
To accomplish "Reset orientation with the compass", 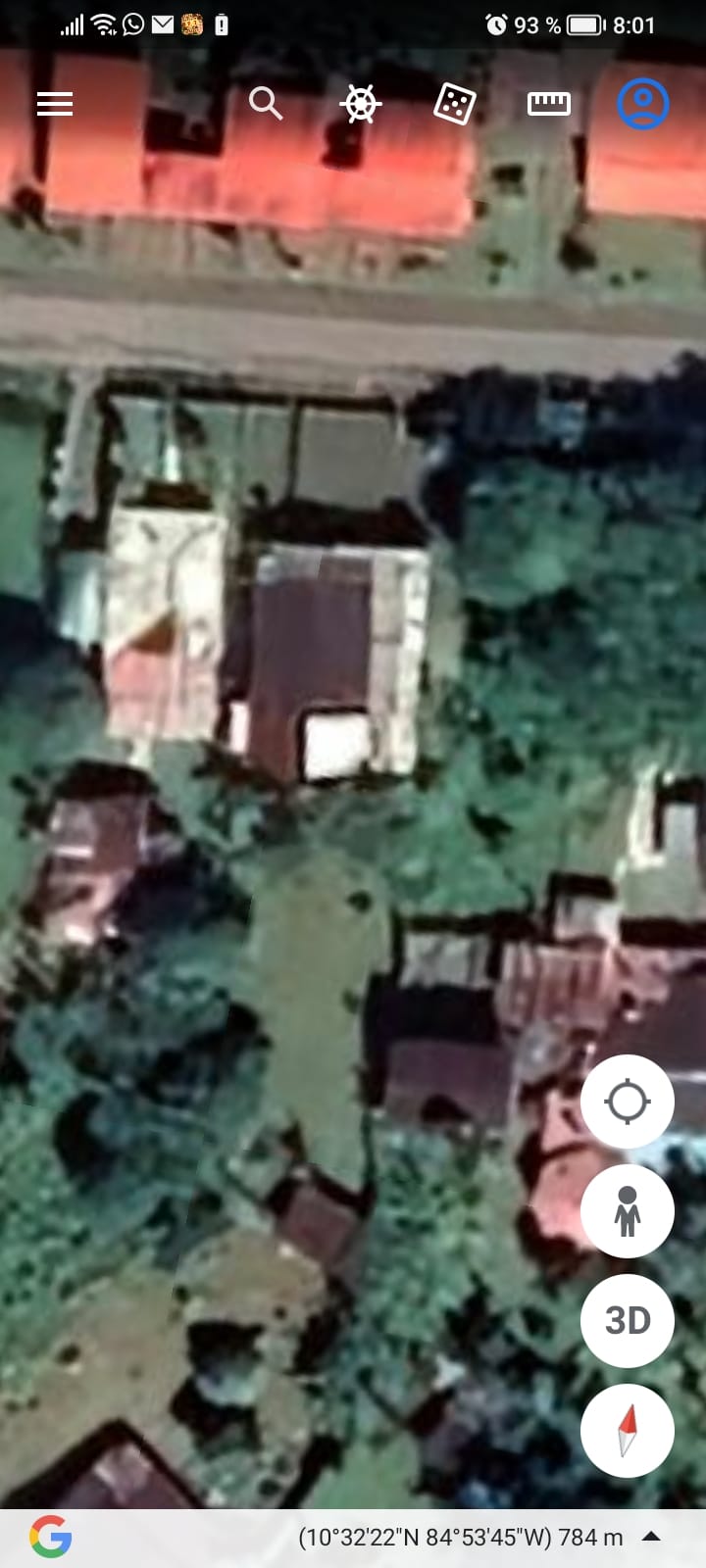I will [x=628, y=1431].
